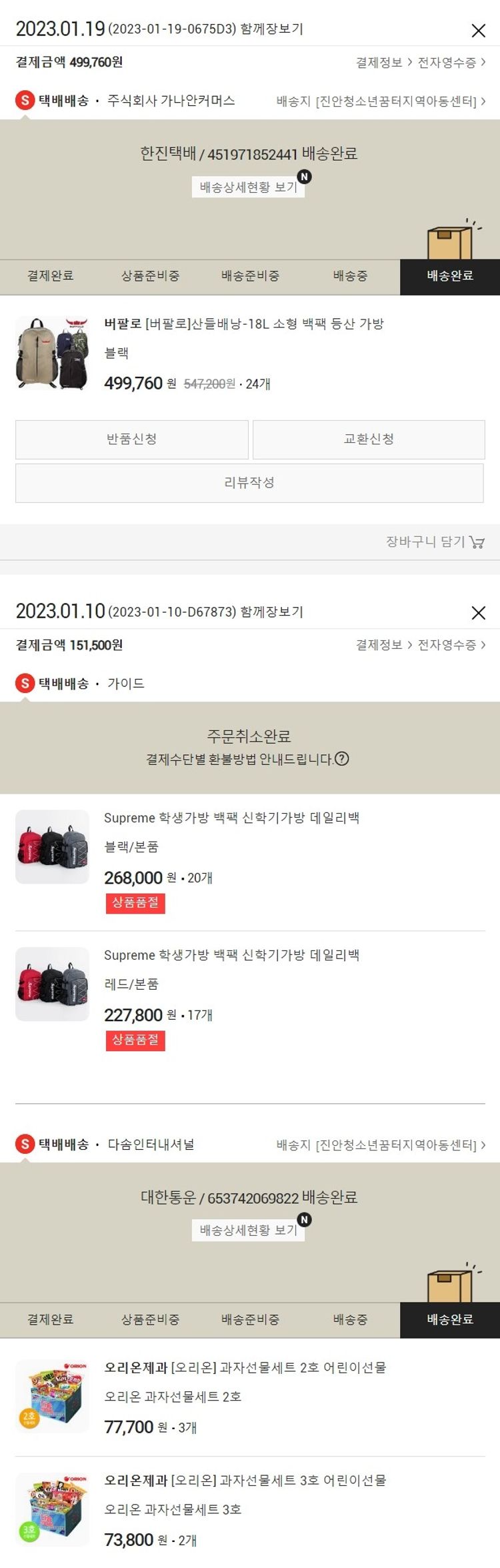Write a review via 리뷰작성
This screenshot has height=1568, width=500.
(x=249, y=483)
